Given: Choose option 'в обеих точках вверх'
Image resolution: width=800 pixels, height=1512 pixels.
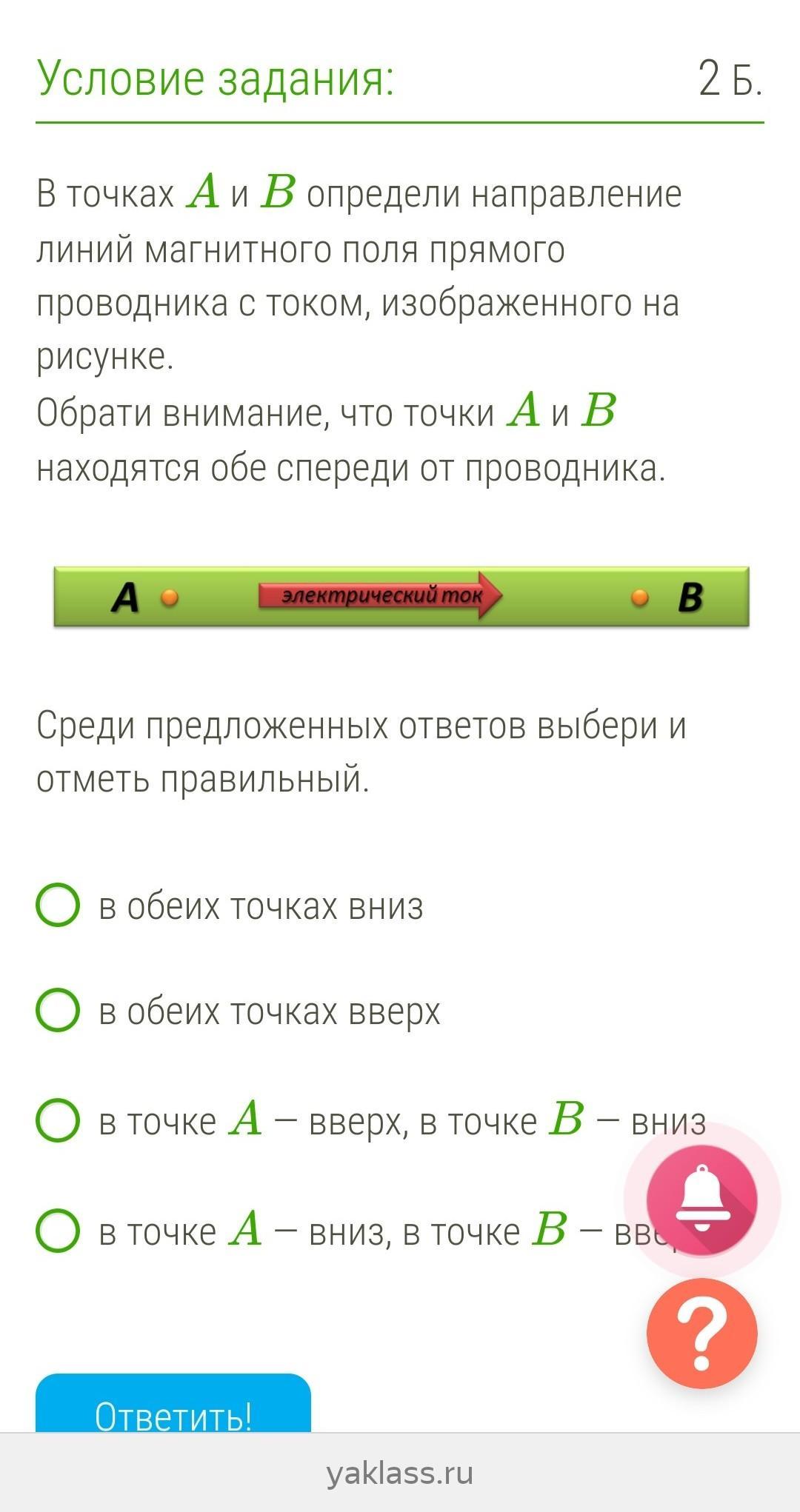Looking at the screenshot, I should click(58, 1010).
